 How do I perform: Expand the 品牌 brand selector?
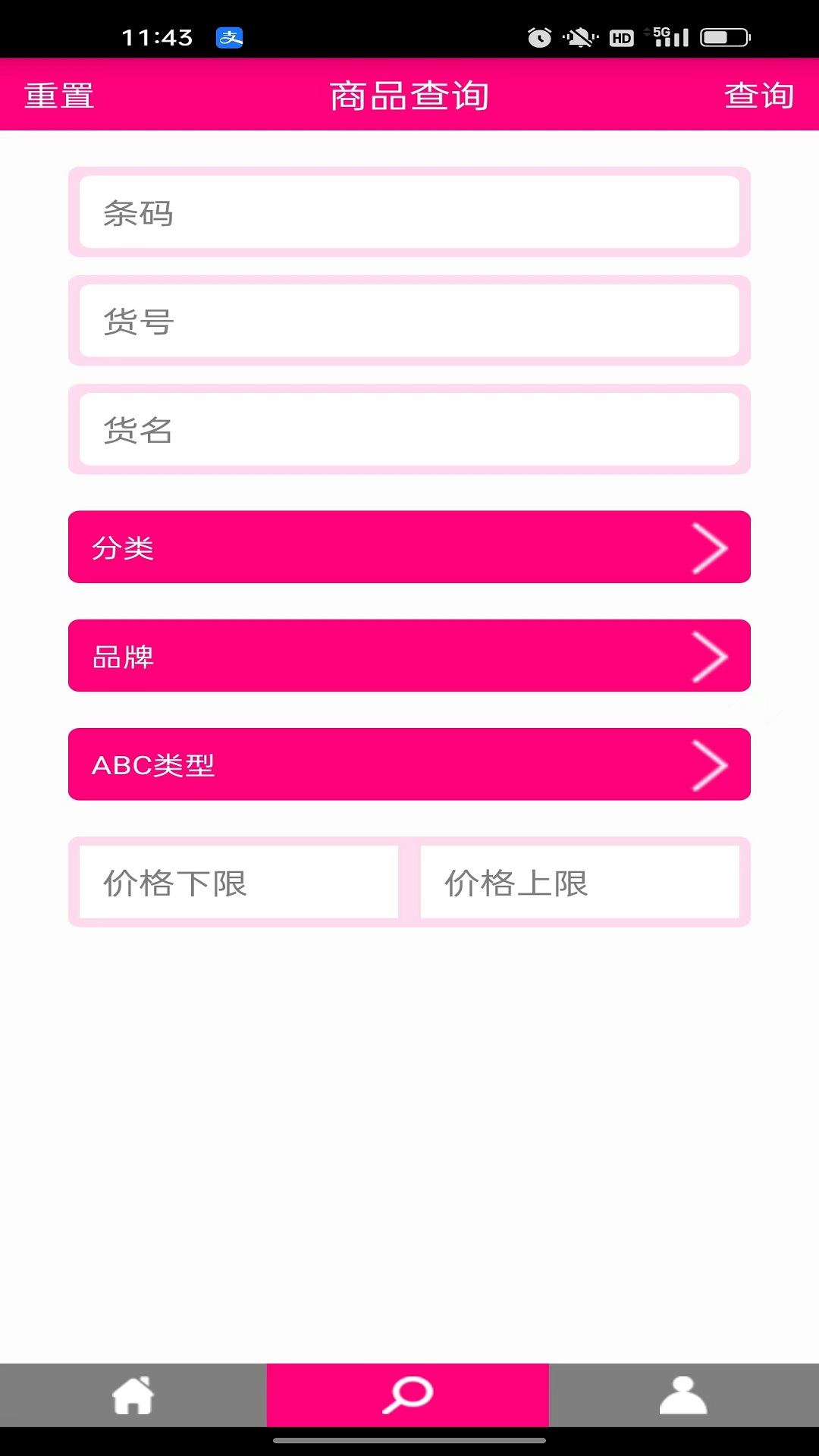click(409, 655)
